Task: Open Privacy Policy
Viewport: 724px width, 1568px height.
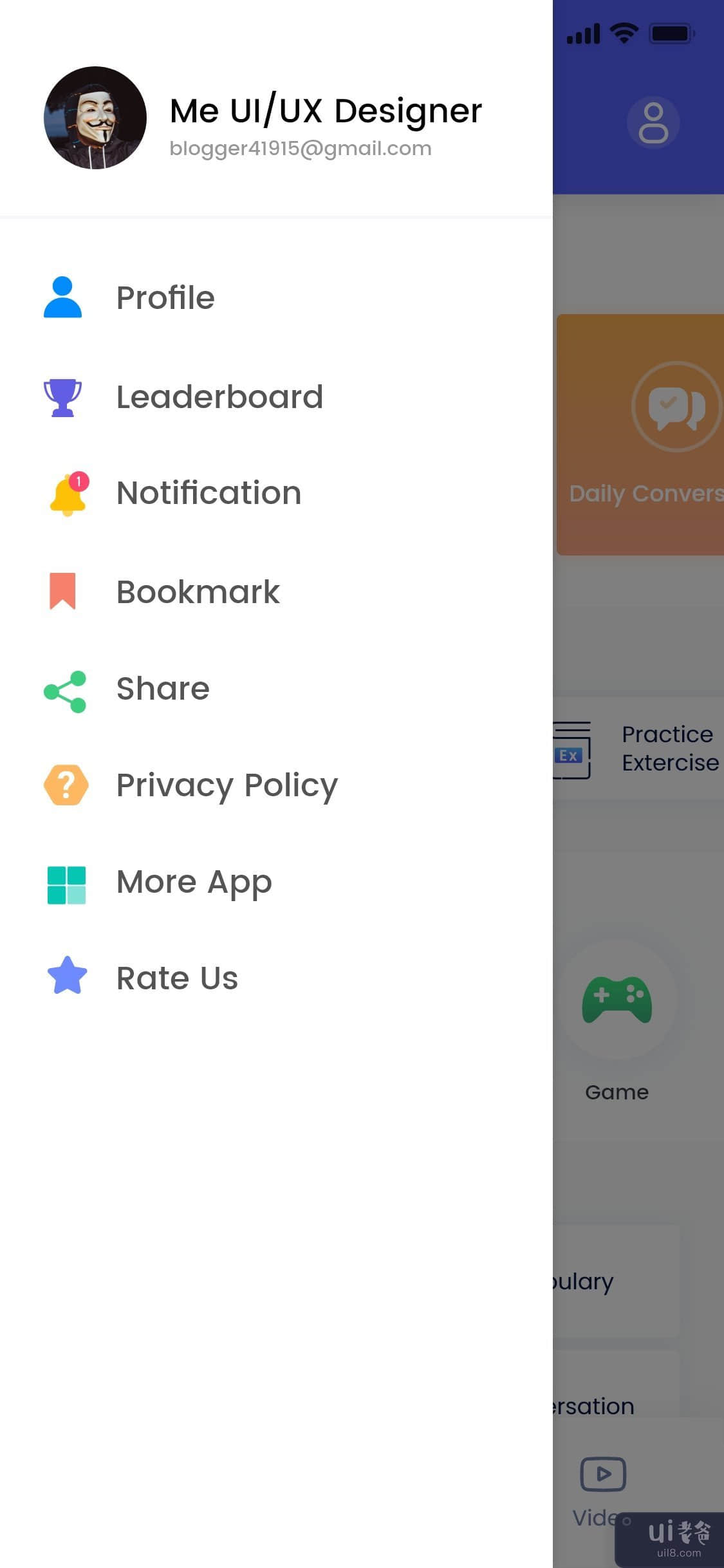Action: pos(227,785)
